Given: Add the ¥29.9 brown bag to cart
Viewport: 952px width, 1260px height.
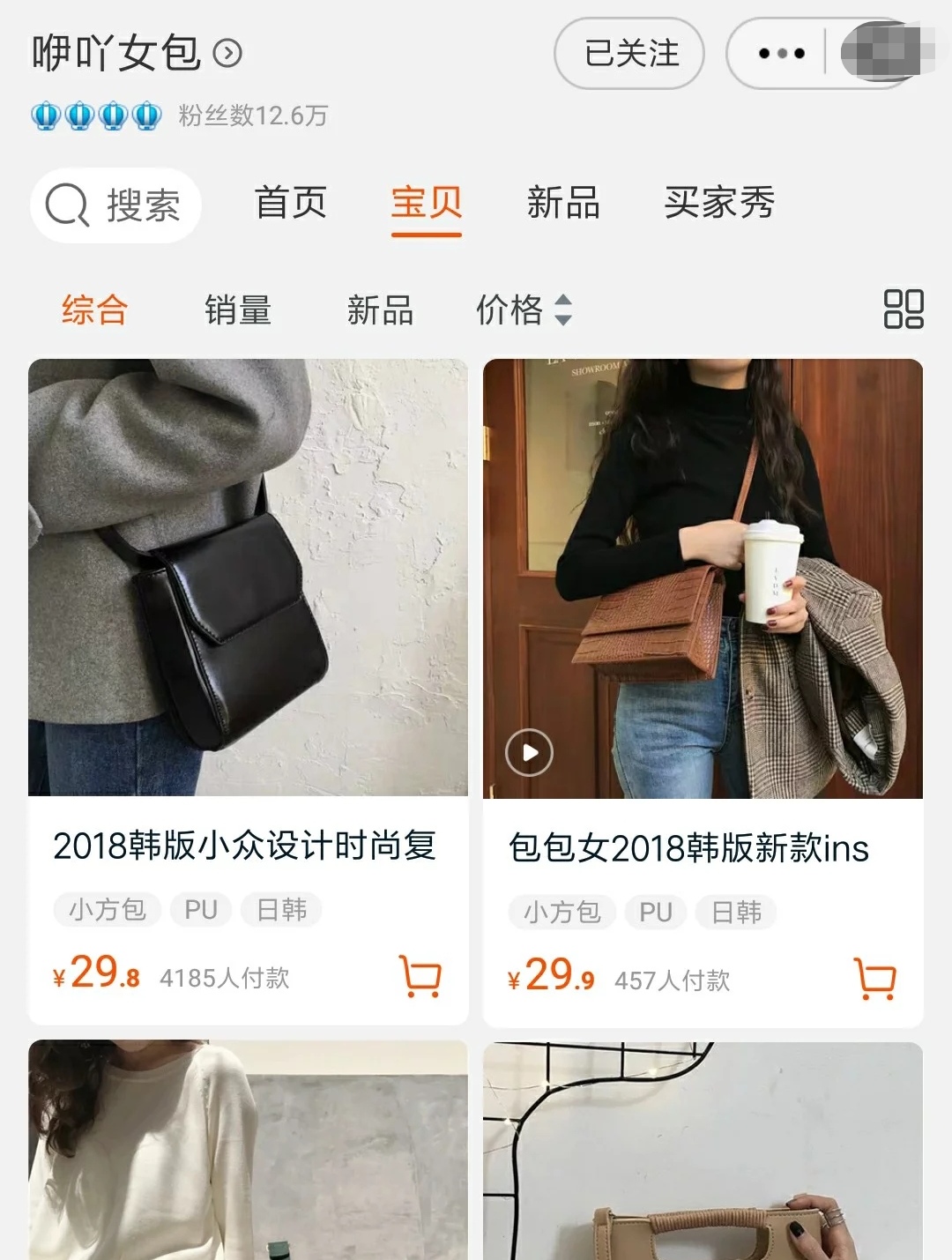Looking at the screenshot, I should point(876,977).
